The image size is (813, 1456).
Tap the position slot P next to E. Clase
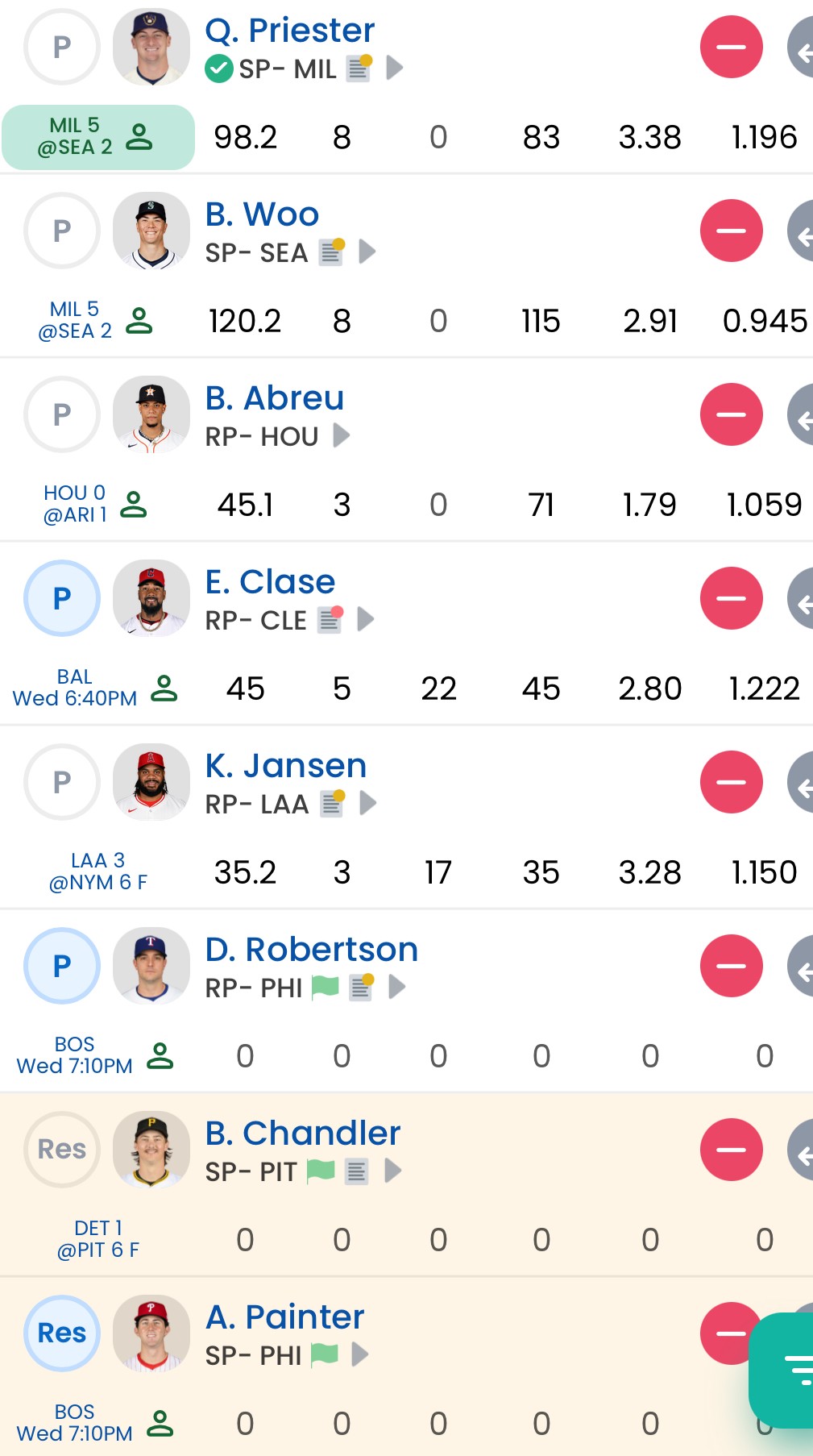(62, 598)
